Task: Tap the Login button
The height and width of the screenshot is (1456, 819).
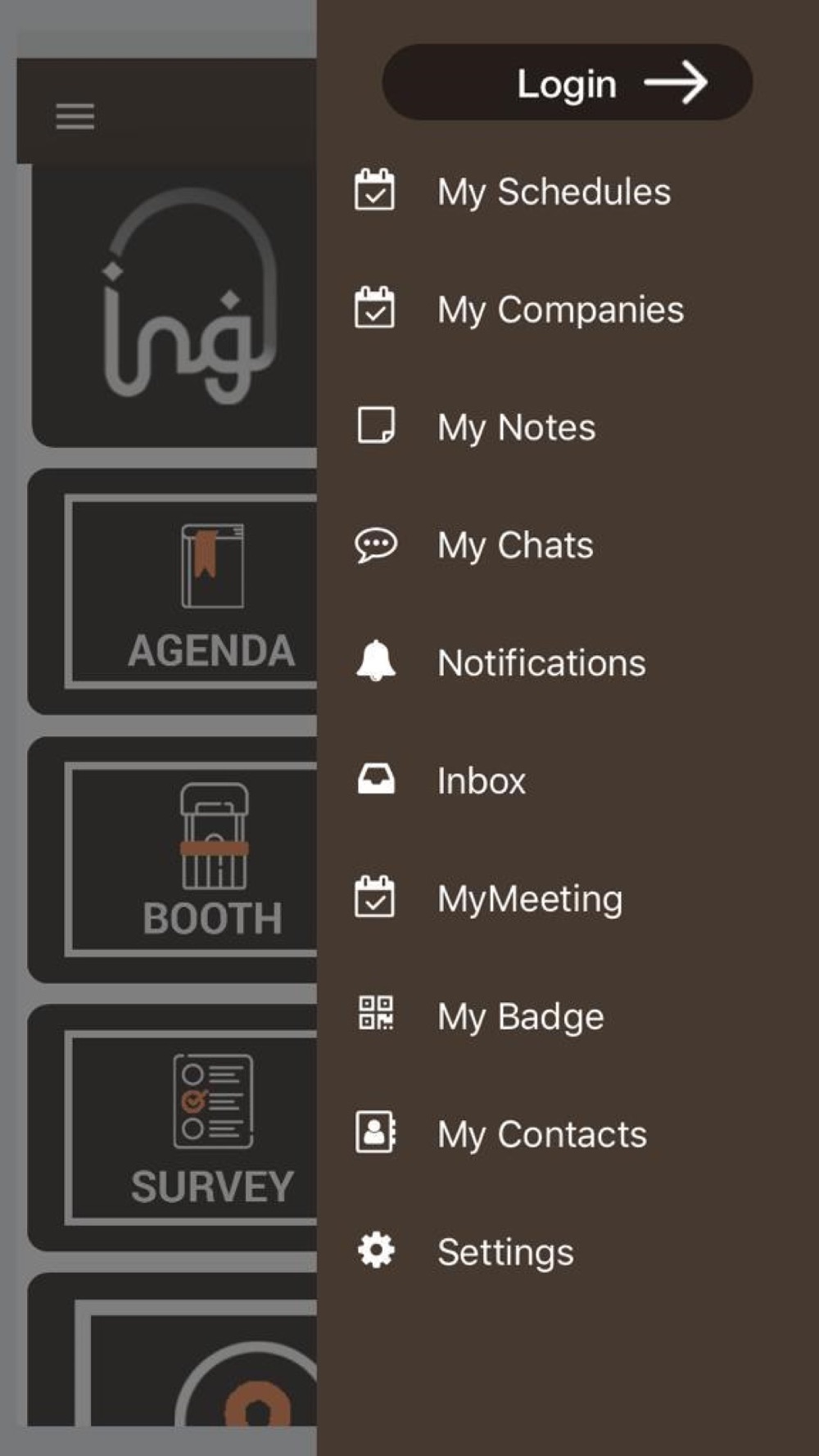Action: click(567, 83)
